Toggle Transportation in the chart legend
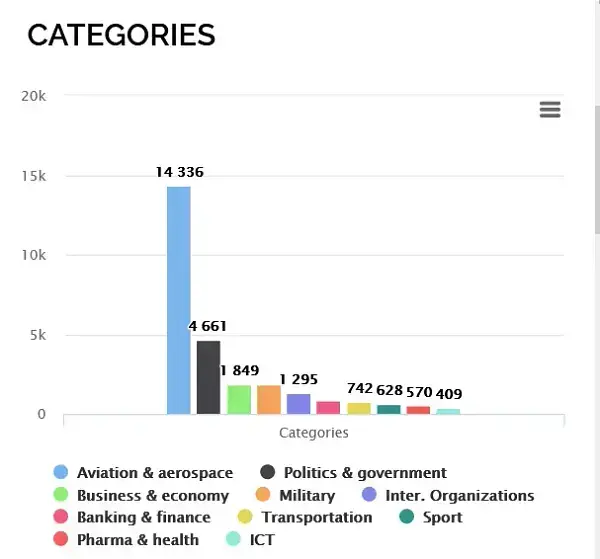The height and width of the screenshot is (559, 600). point(316,517)
